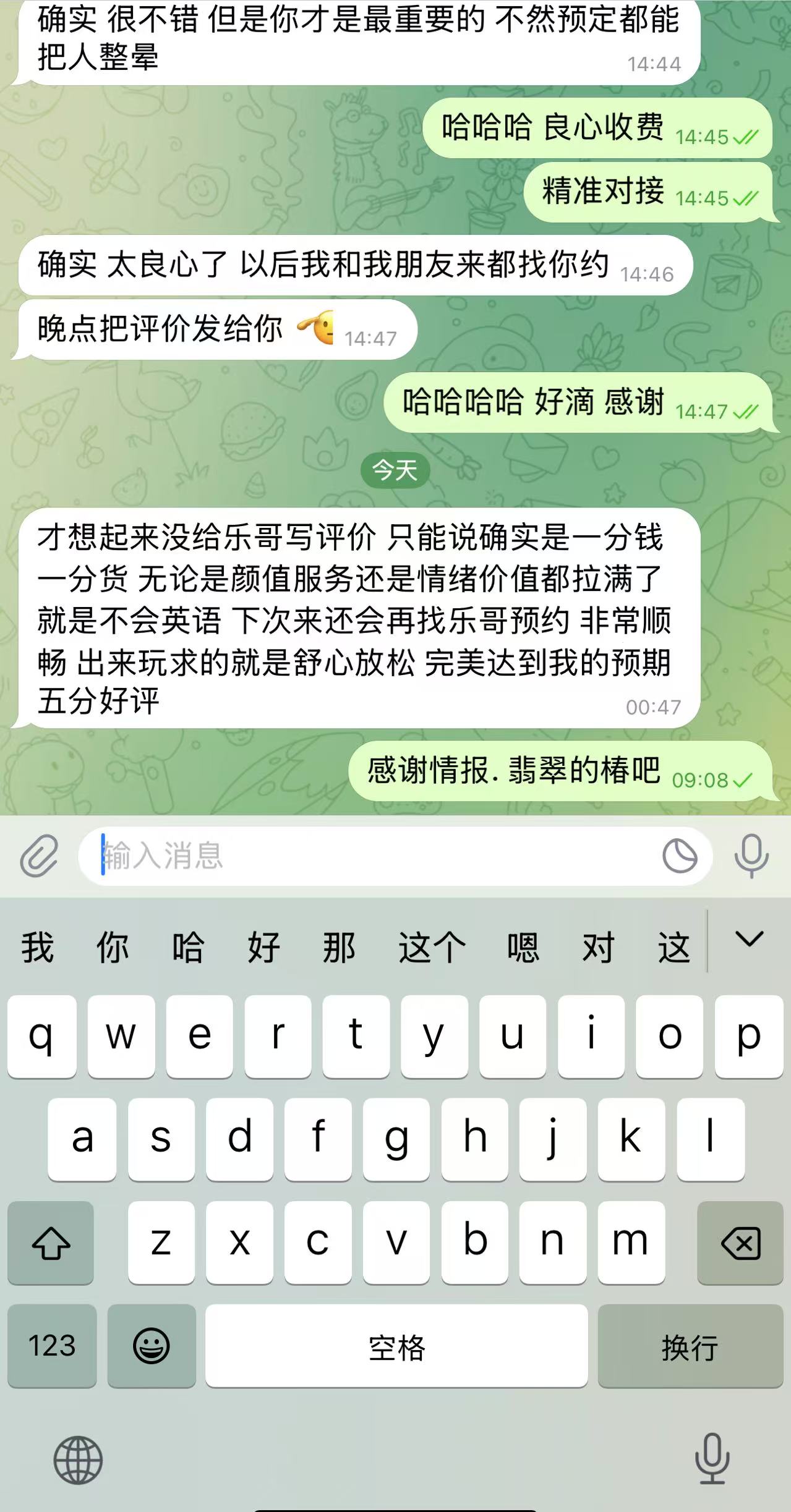Tap the 空格 space bar
This screenshot has height=1512, width=791.
396,1346
